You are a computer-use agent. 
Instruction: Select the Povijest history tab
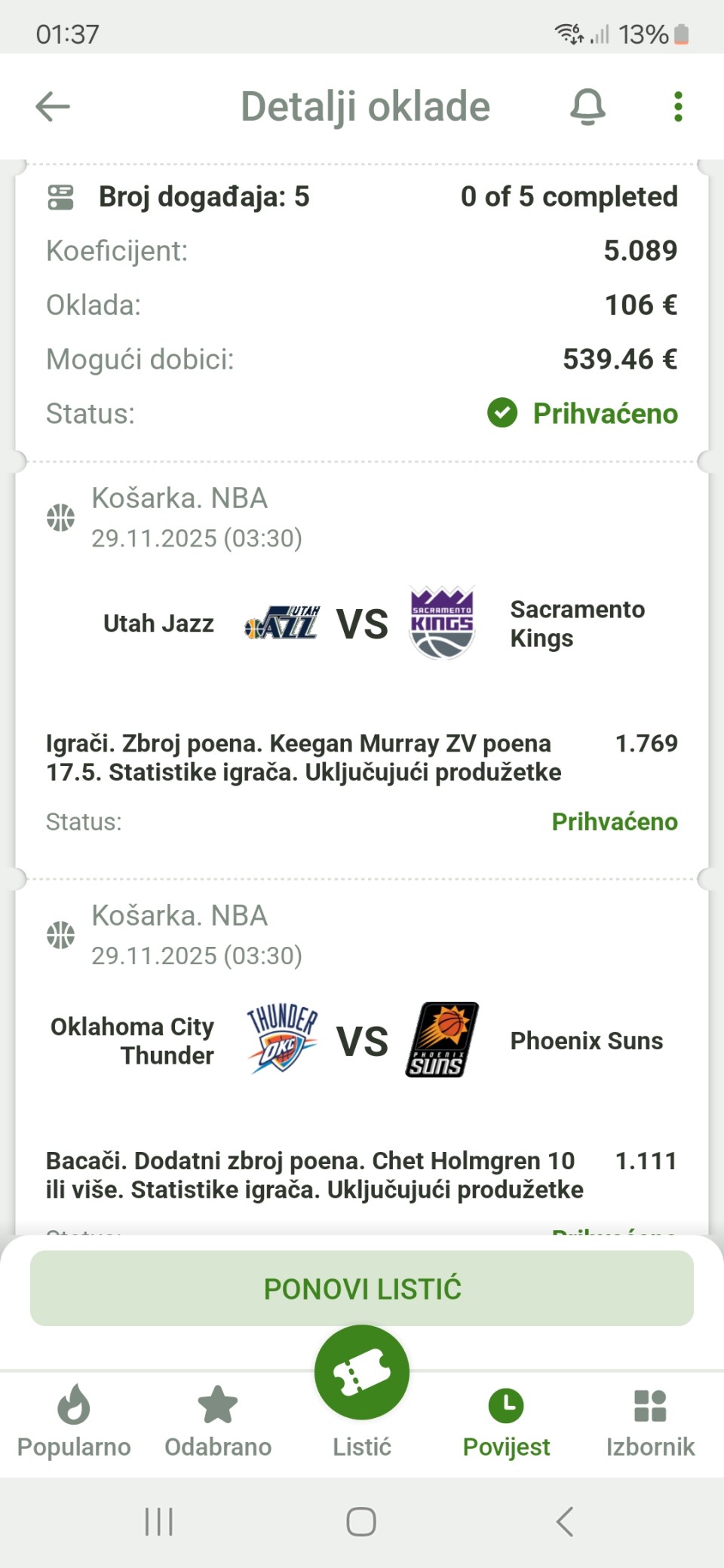(x=506, y=1421)
